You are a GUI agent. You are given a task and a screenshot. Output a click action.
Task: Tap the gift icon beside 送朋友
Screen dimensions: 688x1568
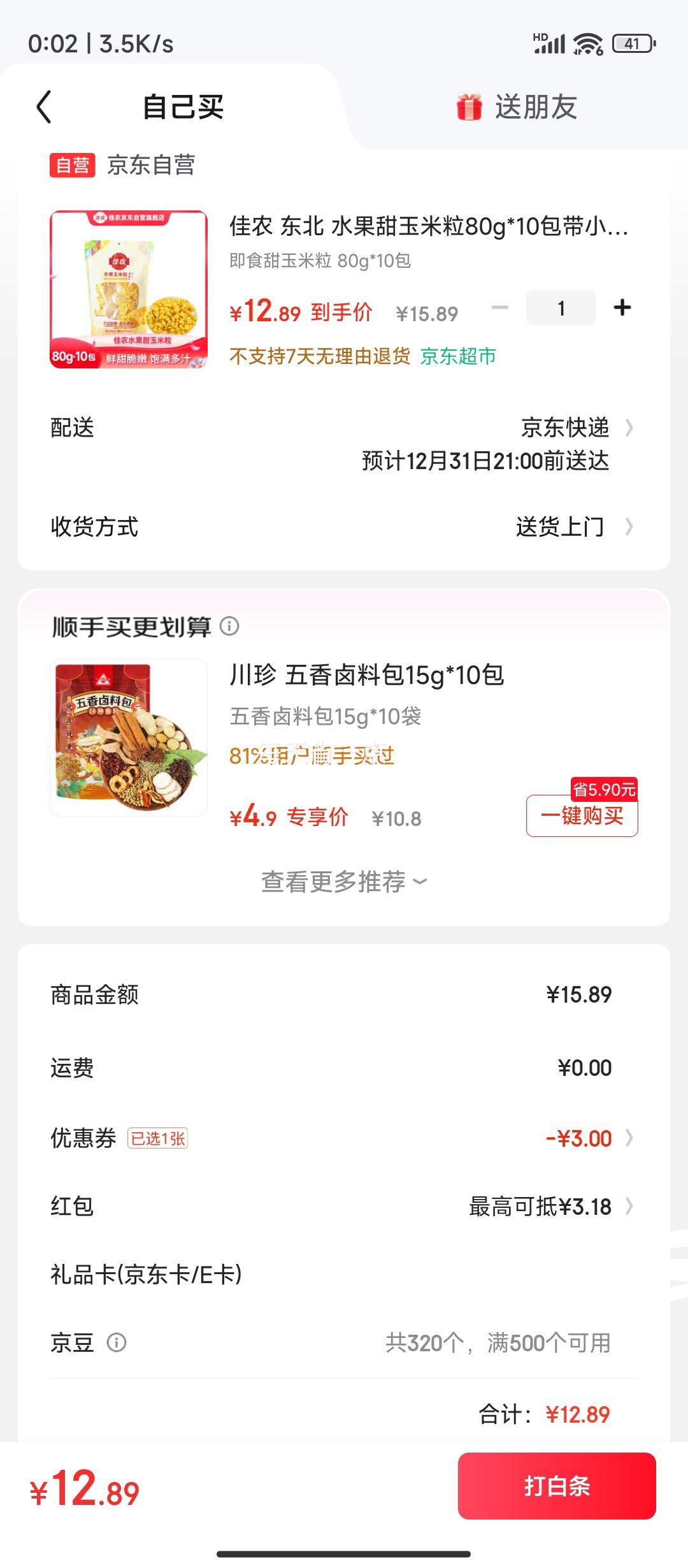(470, 106)
